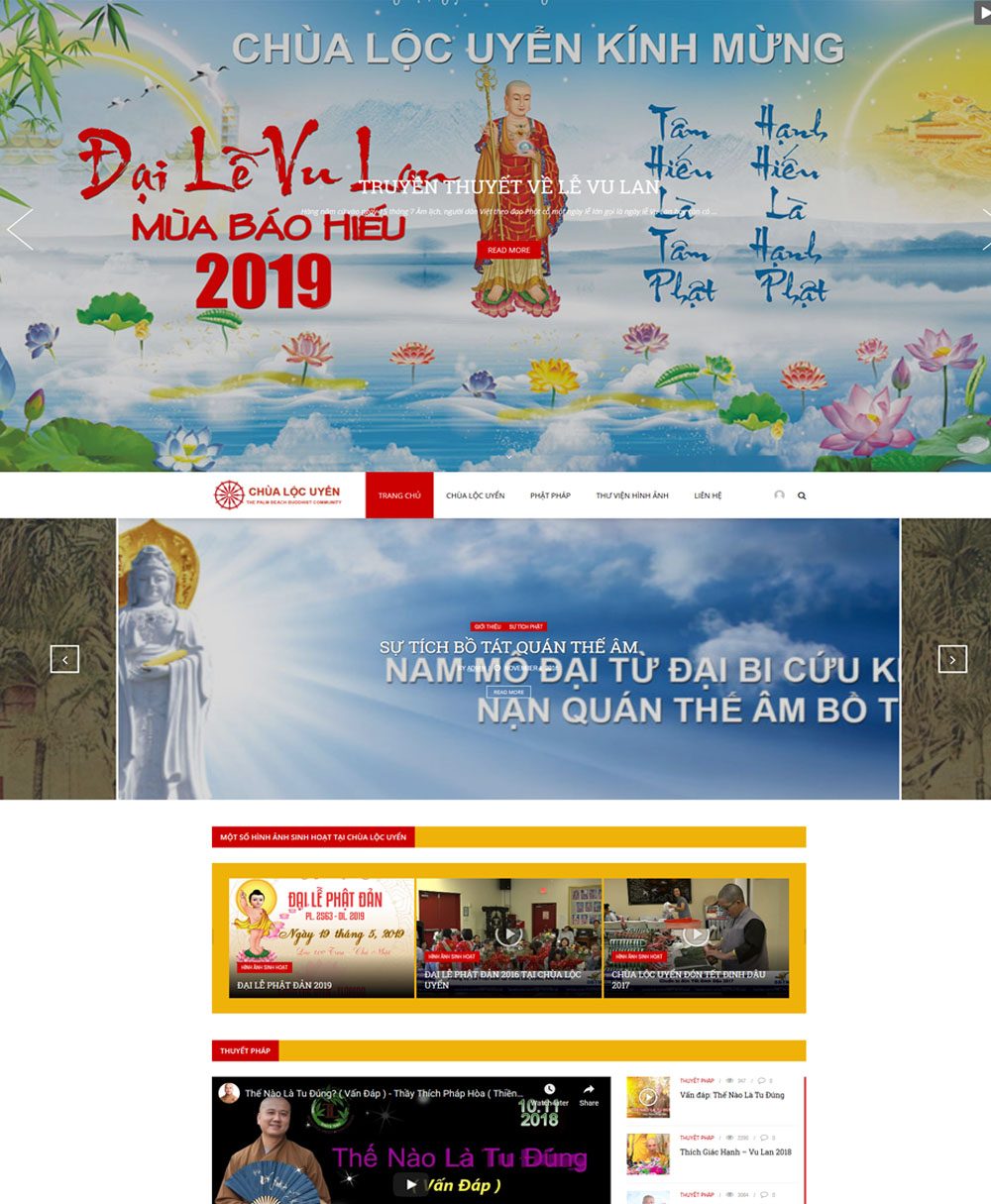The width and height of the screenshot is (991, 1204).
Task: Open the search magnifier icon
Action: coord(802,495)
